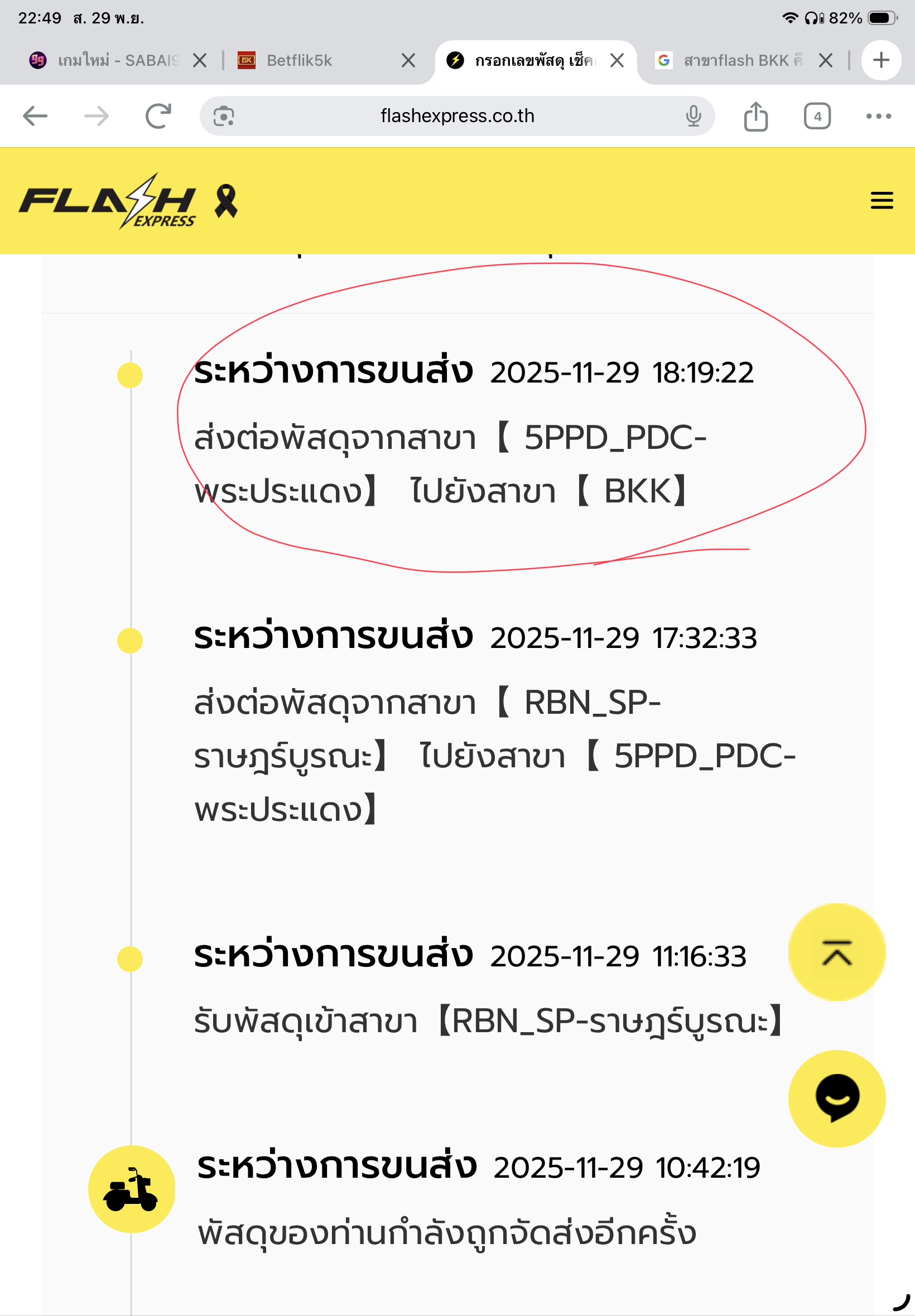Image resolution: width=915 pixels, height=1316 pixels.
Task: Go back to the previous page
Action: 35,117
